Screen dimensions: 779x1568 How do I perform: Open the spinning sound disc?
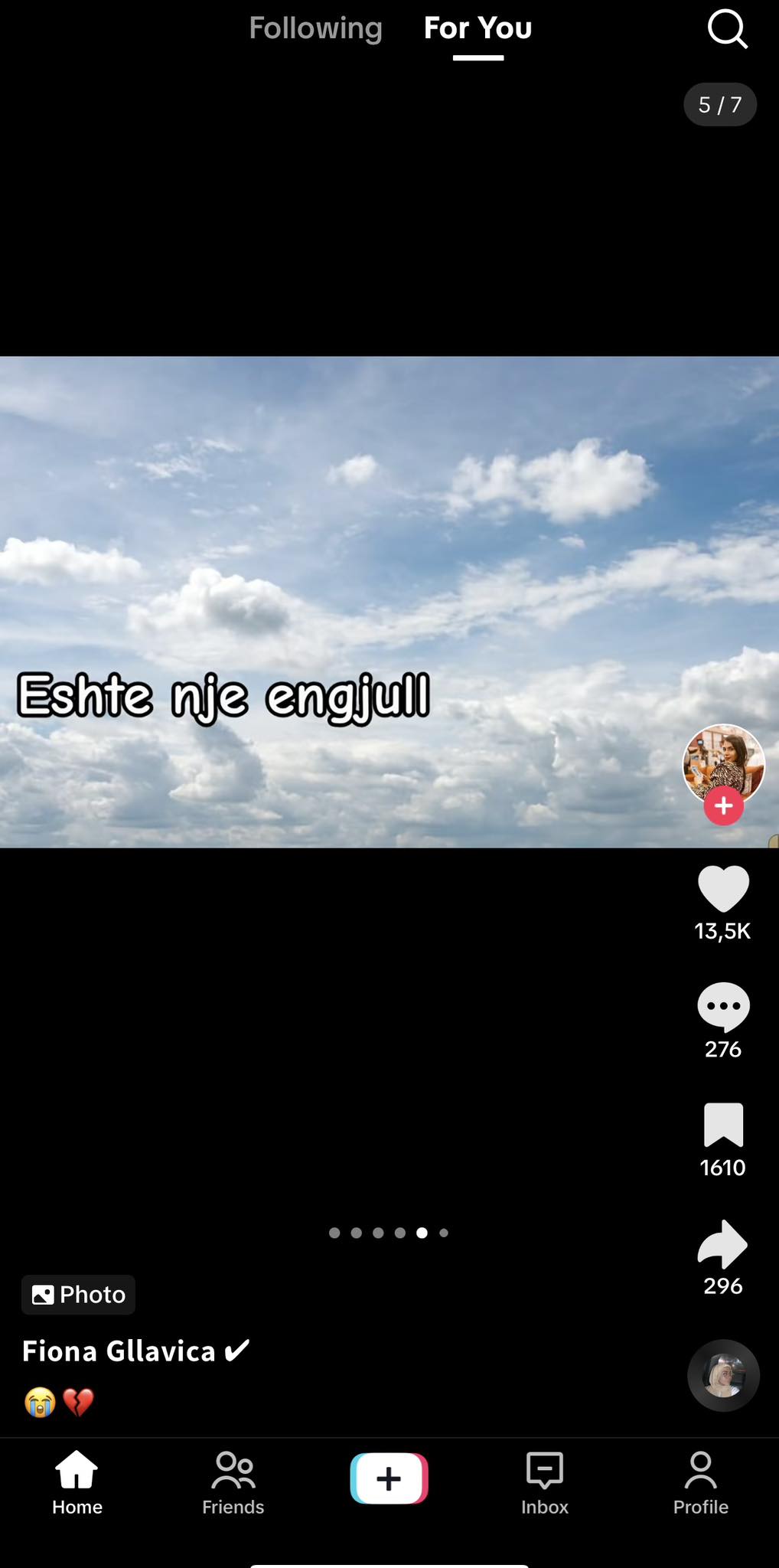click(x=723, y=1375)
